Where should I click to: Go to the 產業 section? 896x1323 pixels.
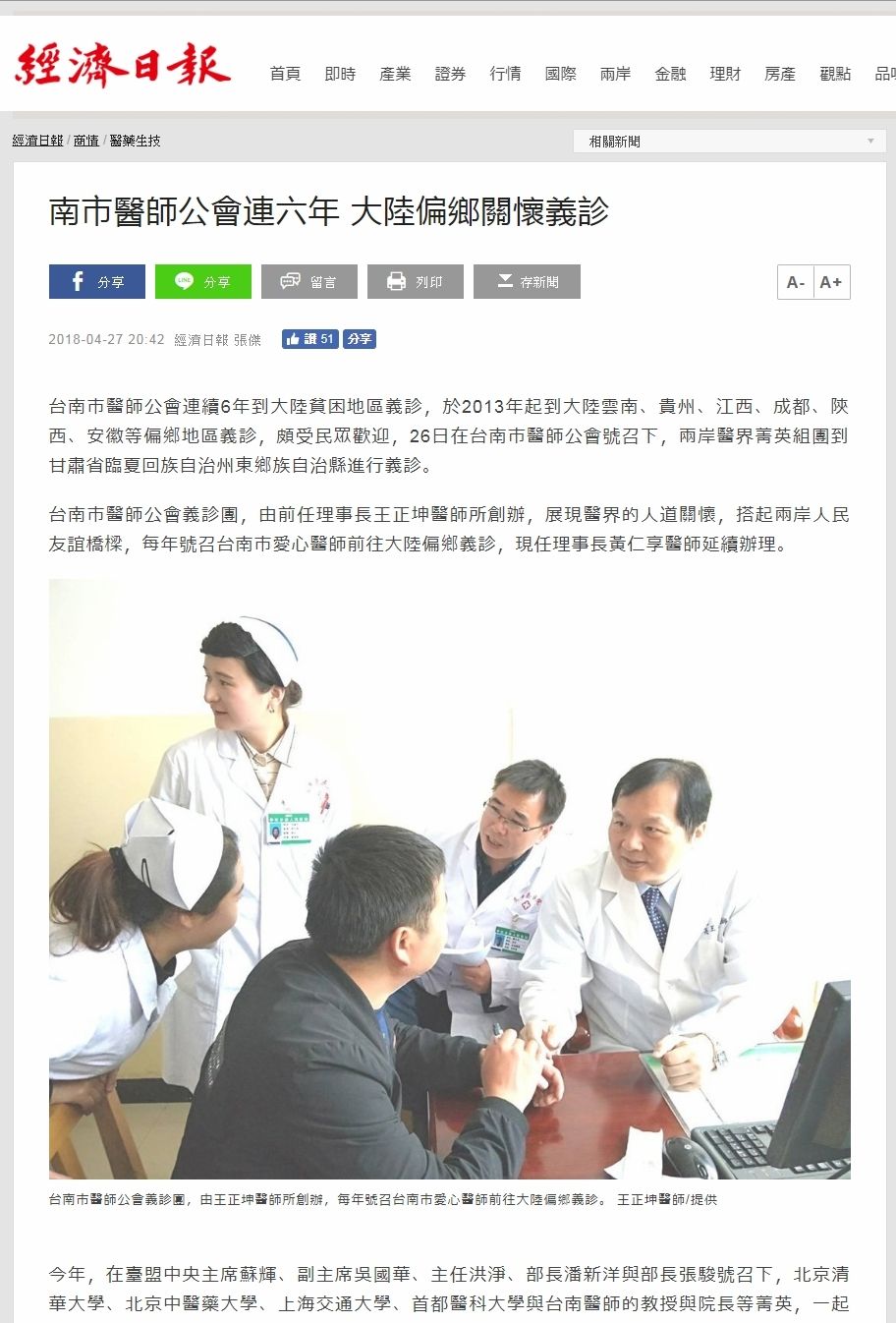[x=395, y=74]
